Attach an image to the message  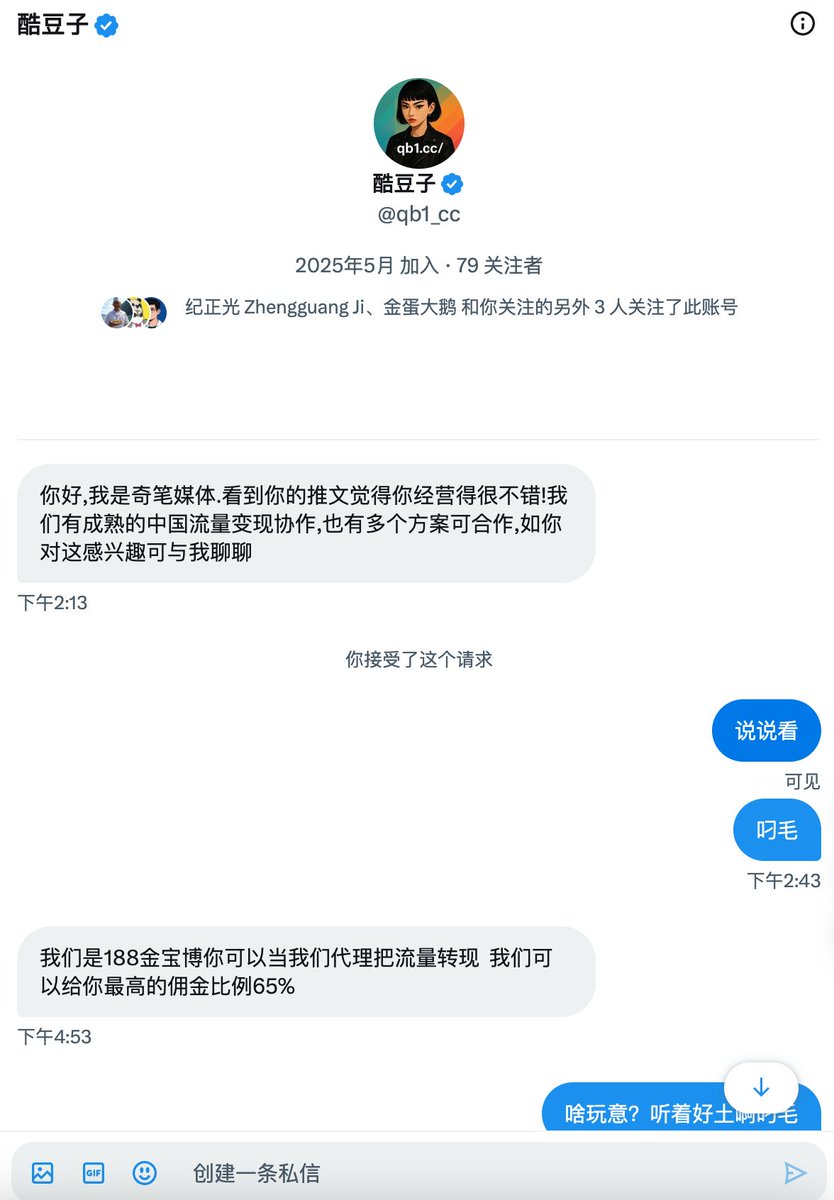point(42,1173)
